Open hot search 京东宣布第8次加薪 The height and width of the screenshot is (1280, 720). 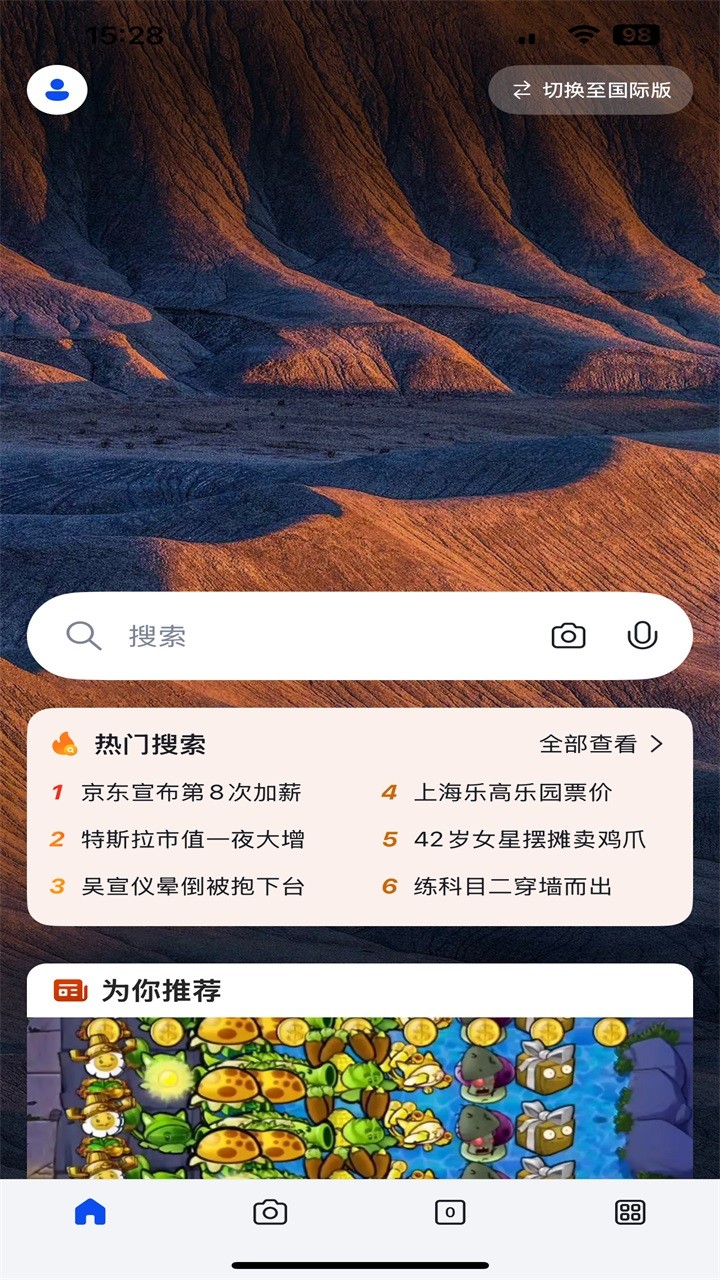point(191,793)
